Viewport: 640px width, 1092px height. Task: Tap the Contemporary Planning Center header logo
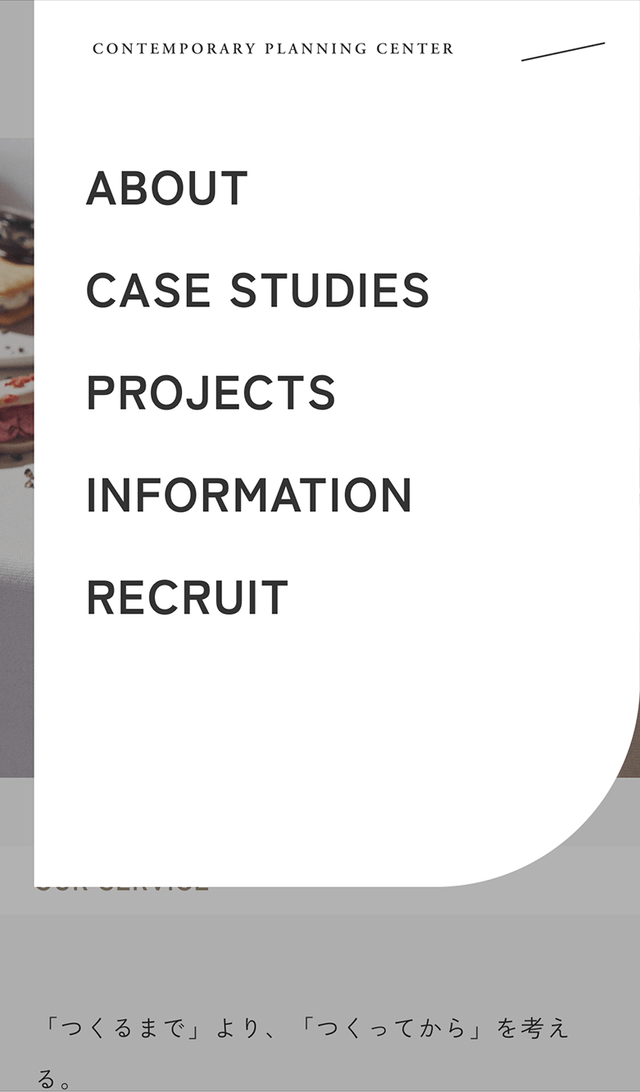pyautogui.click(x=273, y=49)
